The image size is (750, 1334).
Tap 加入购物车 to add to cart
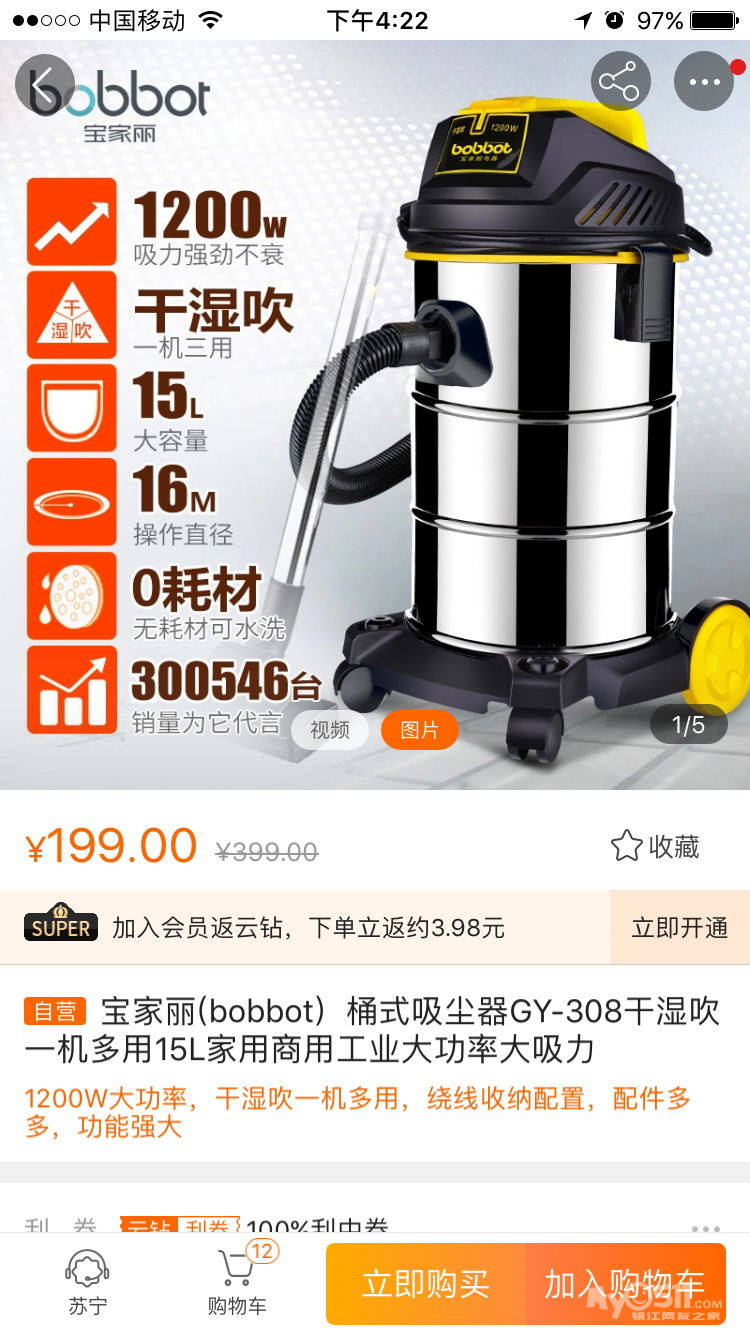[x=625, y=1284]
